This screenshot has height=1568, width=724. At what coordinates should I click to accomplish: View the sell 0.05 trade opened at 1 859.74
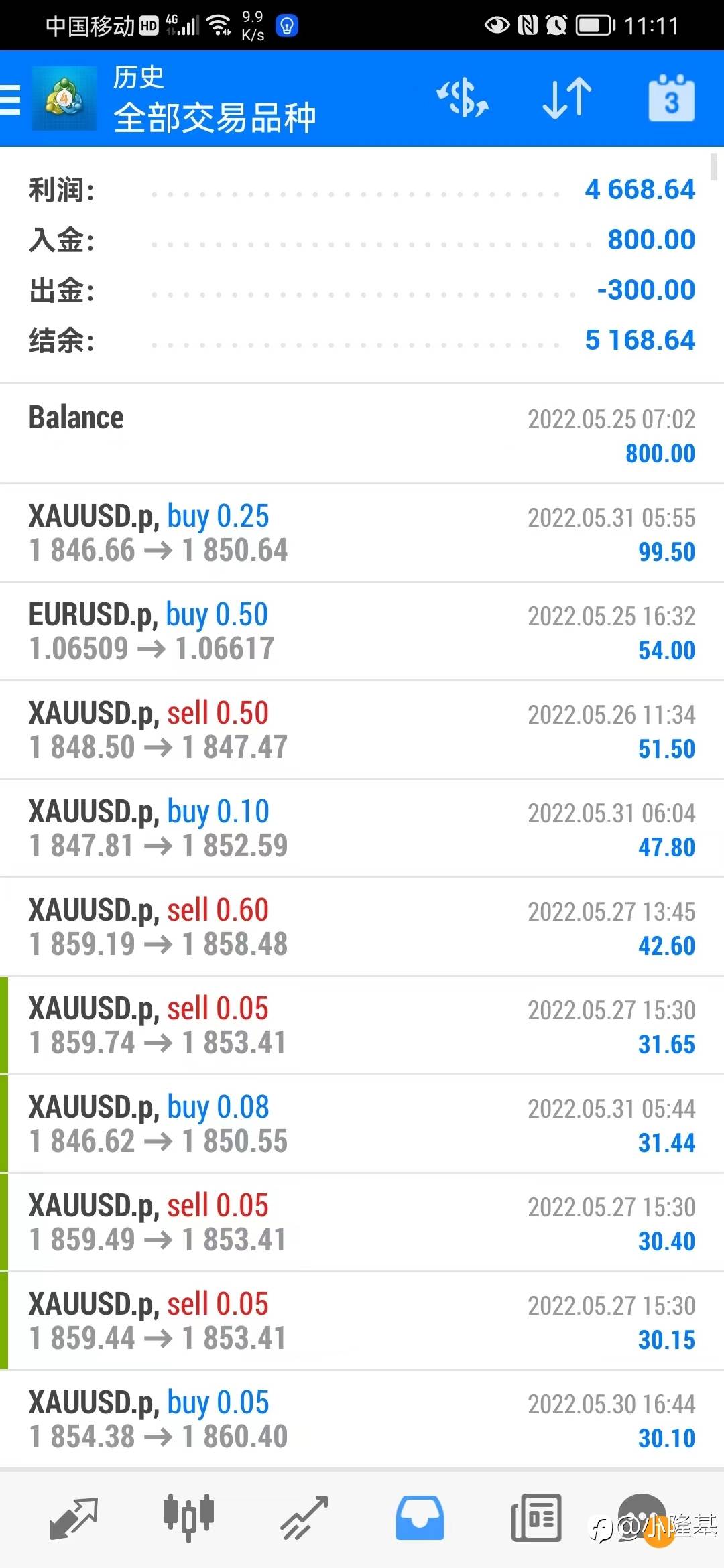[362, 1025]
